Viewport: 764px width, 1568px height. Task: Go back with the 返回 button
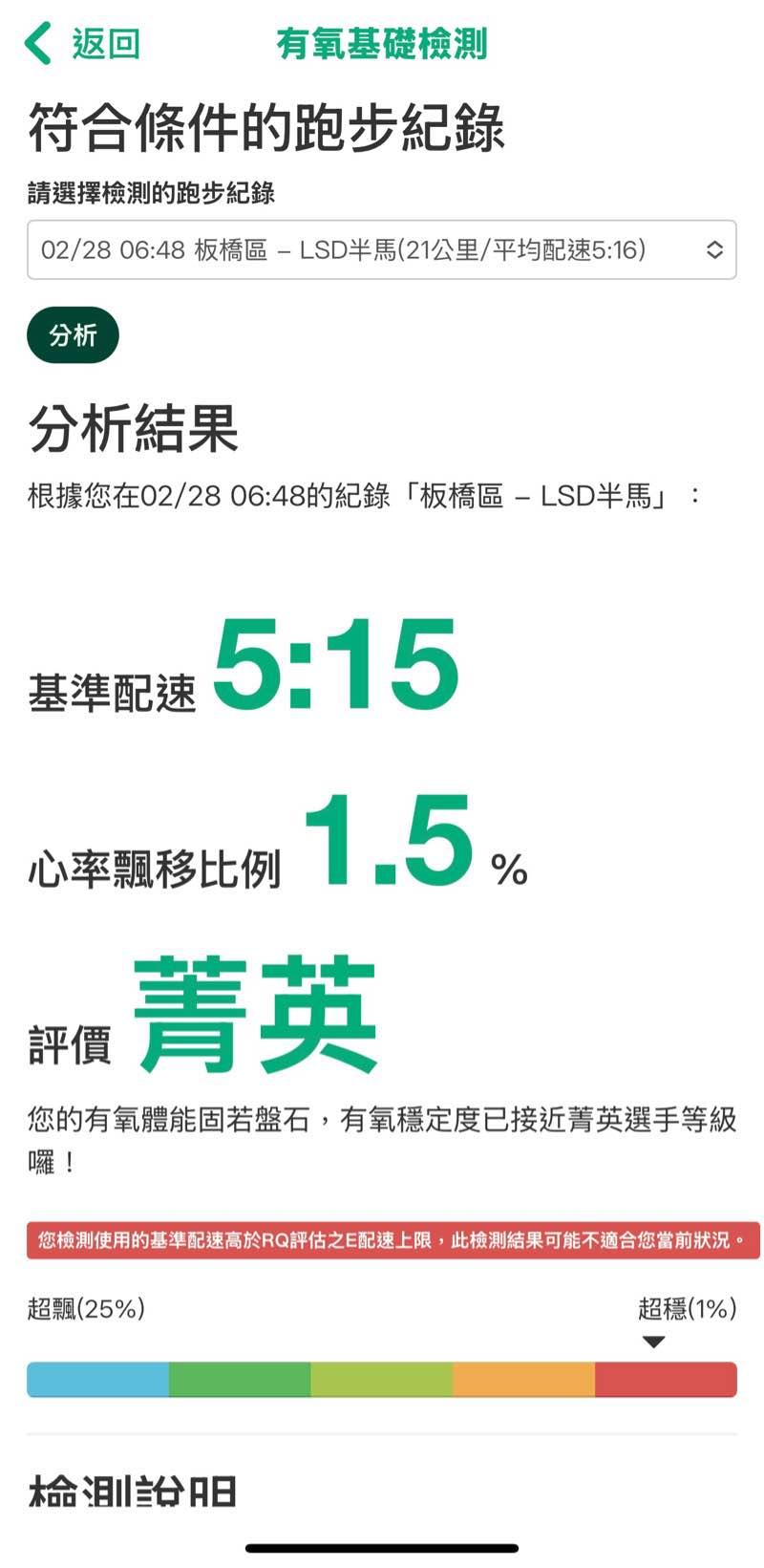(84, 44)
